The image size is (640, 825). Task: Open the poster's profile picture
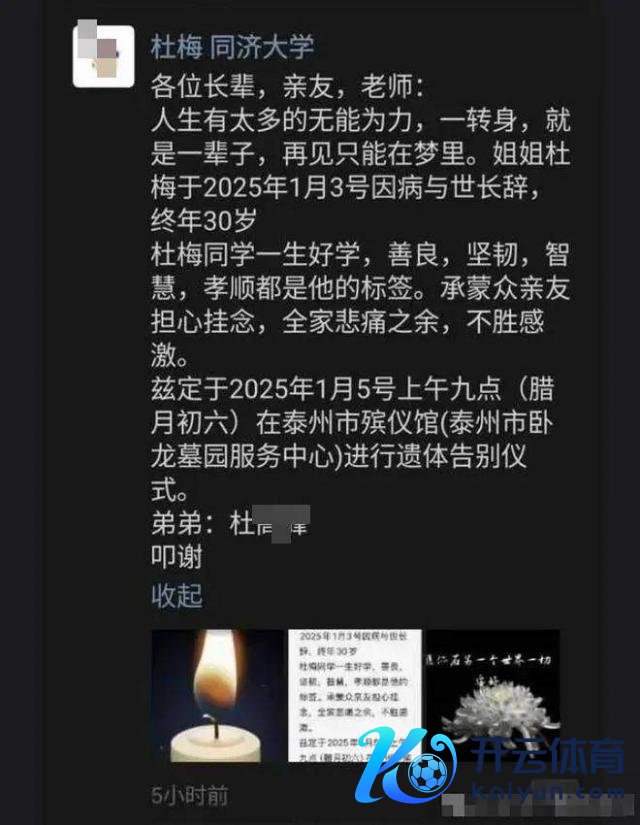104,56
